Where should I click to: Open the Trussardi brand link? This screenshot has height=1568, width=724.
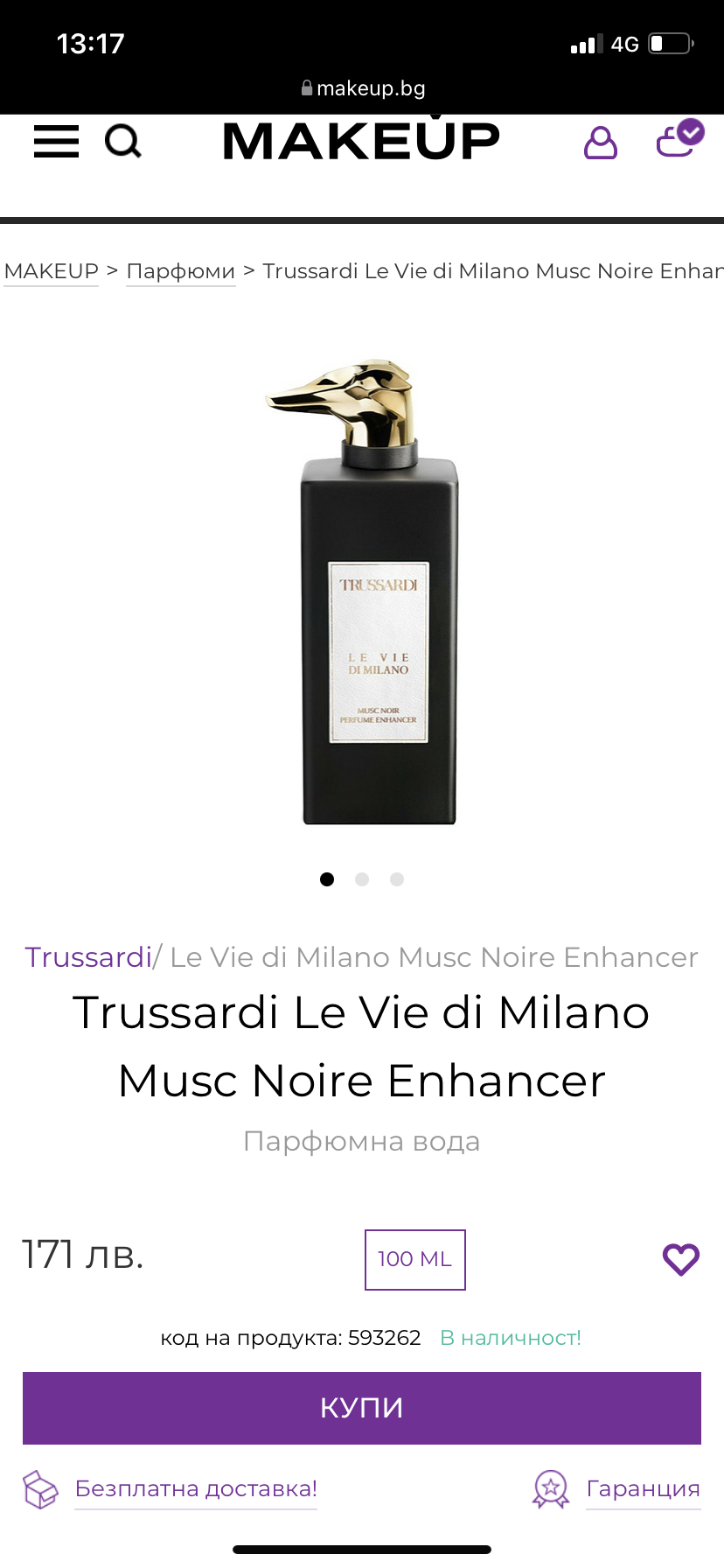tap(88, 957)
